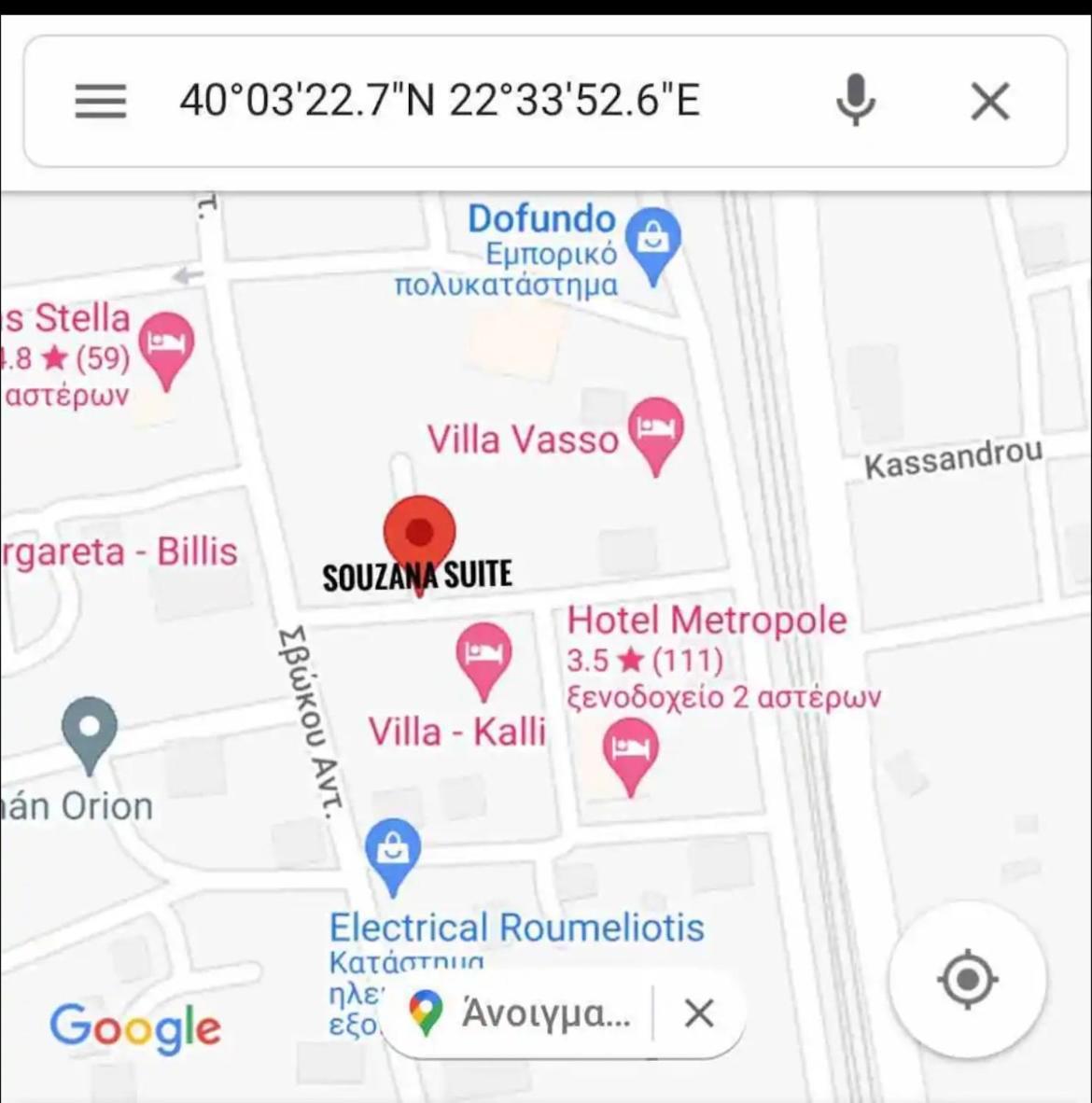The height and width of the screenshot is (1103, 1092).
Task: Center map on my location
Action: [967, 980]
